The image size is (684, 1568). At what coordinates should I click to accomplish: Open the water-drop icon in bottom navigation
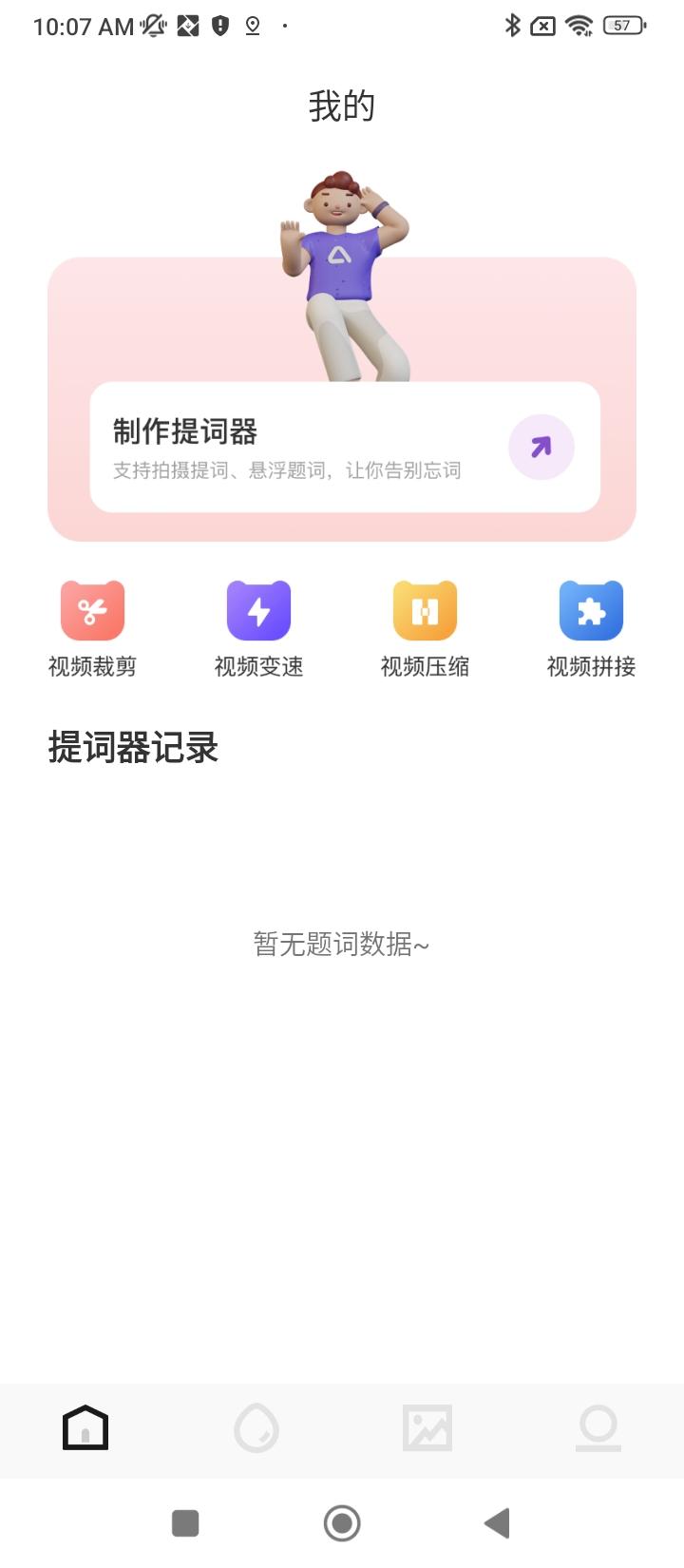[256, 1425]
